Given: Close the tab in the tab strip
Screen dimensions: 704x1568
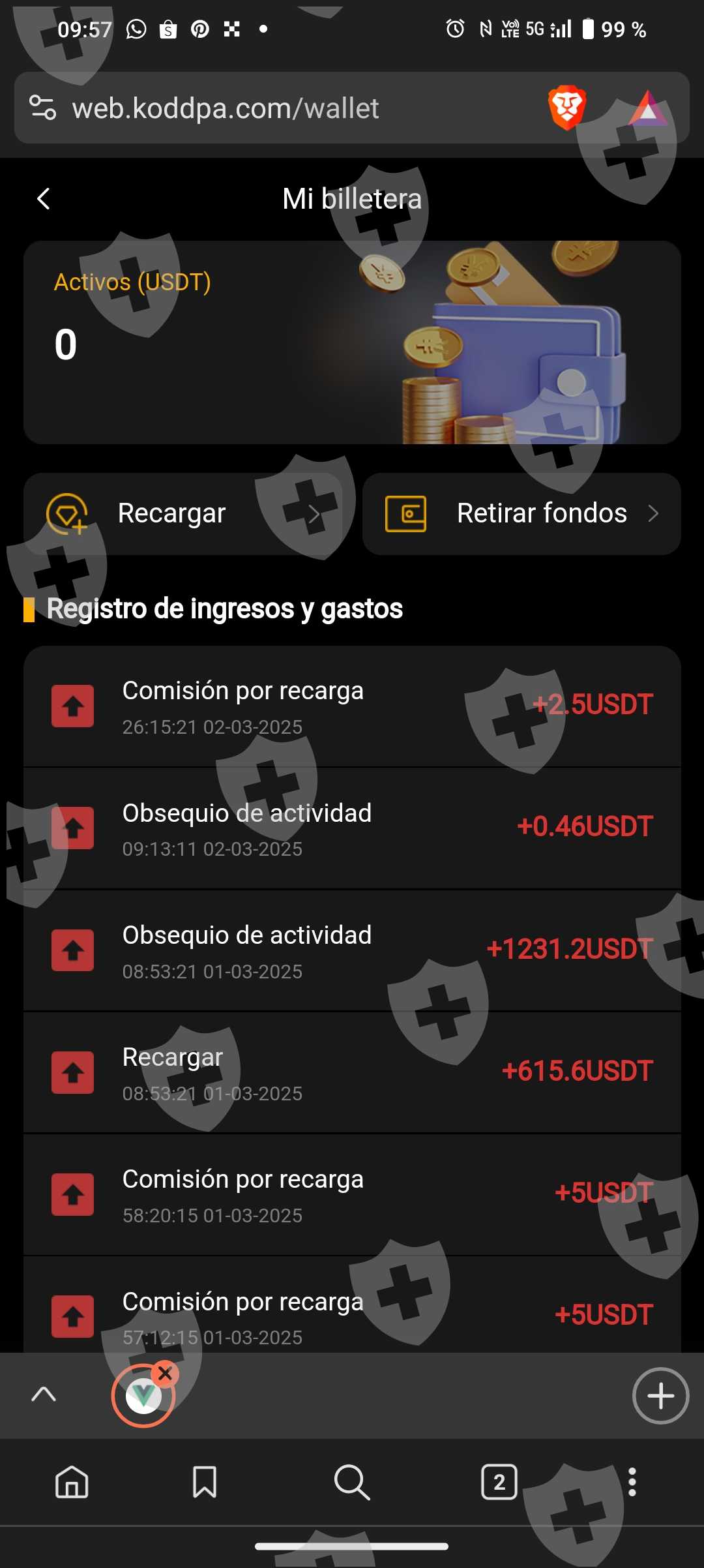Looking at the screenshot, I should (x=165, y=1373).
